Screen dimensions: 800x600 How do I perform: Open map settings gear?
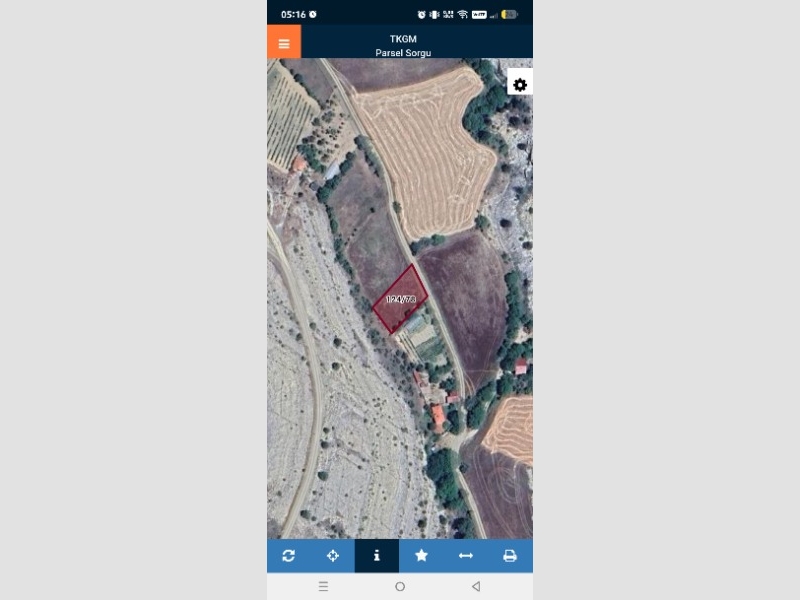tap(520, 85)
